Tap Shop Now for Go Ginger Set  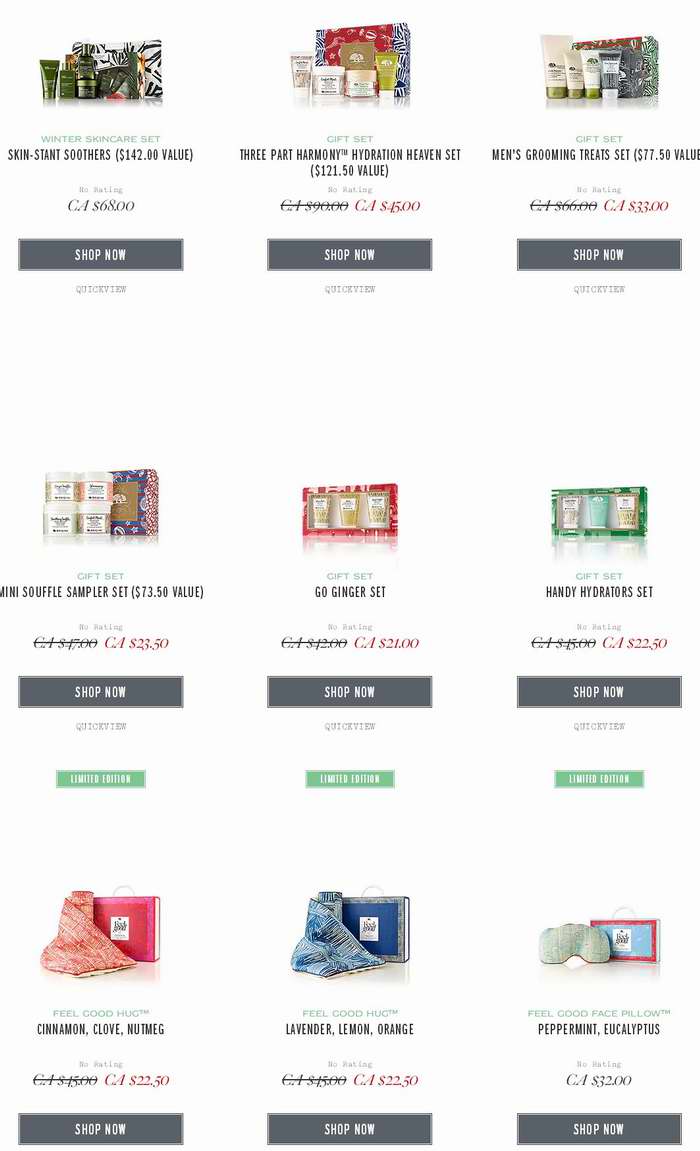coord(349,691)
